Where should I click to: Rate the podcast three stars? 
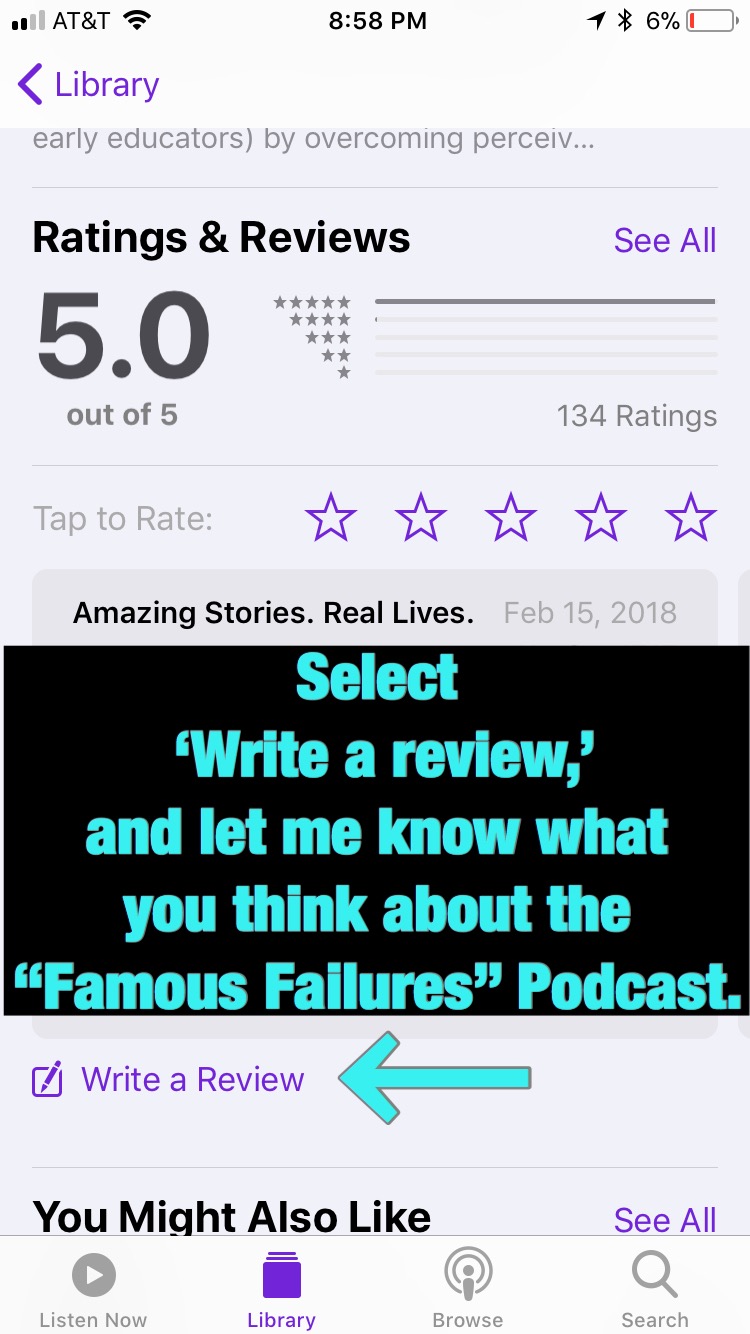[x=511, y=518]
